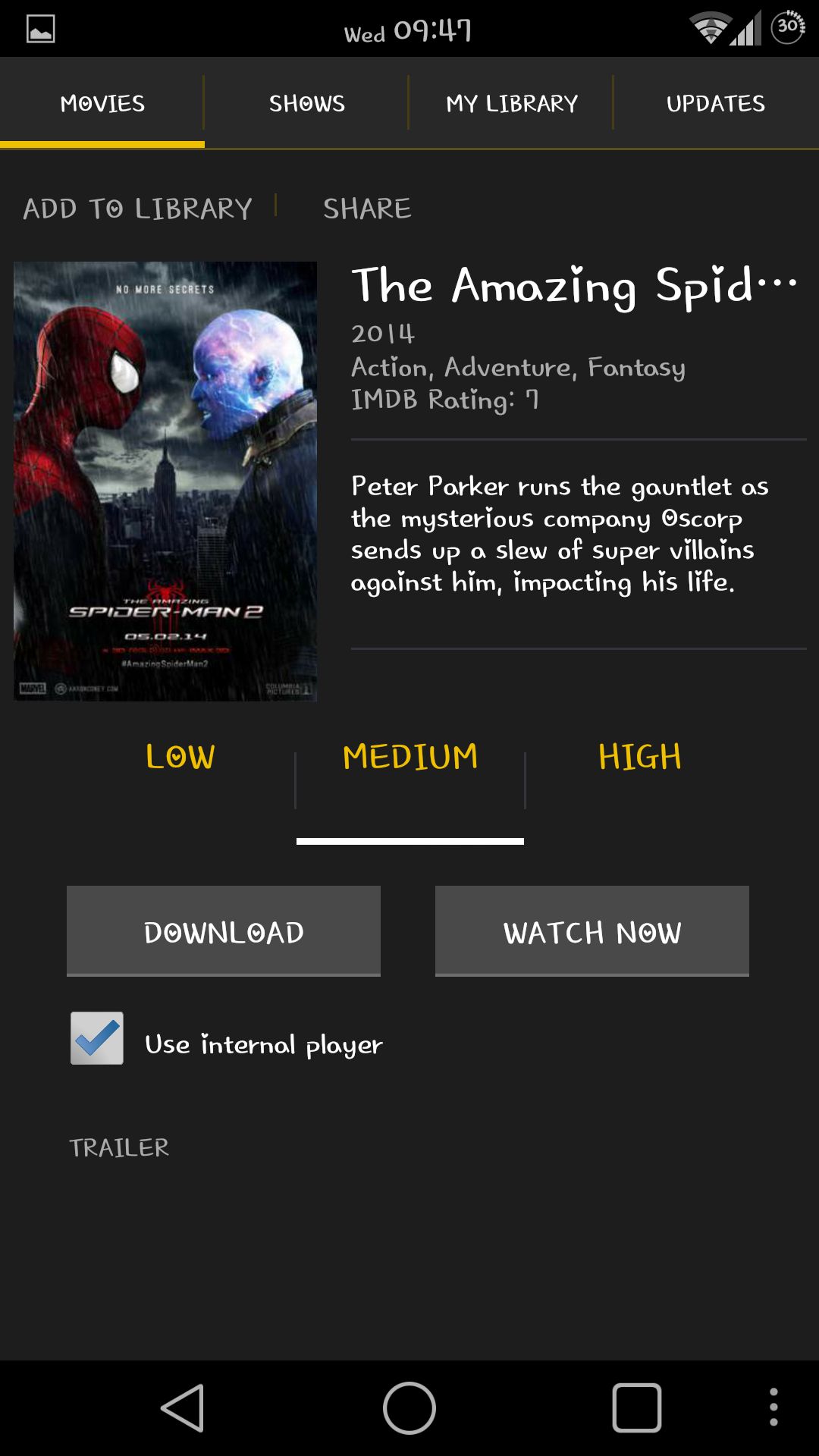Add this movie to library
The height and width of the screenshot is (1456, 819).
137,209
